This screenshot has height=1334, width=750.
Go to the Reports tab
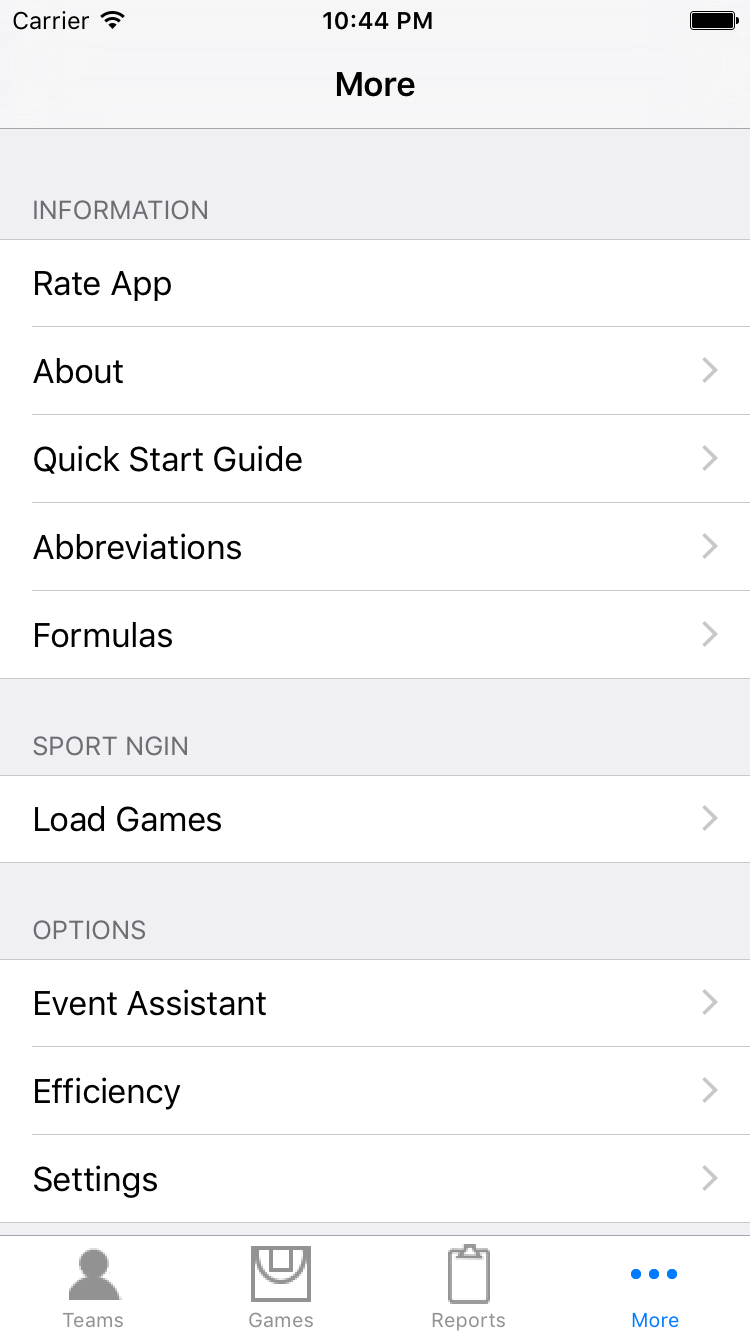(468, 1288)
